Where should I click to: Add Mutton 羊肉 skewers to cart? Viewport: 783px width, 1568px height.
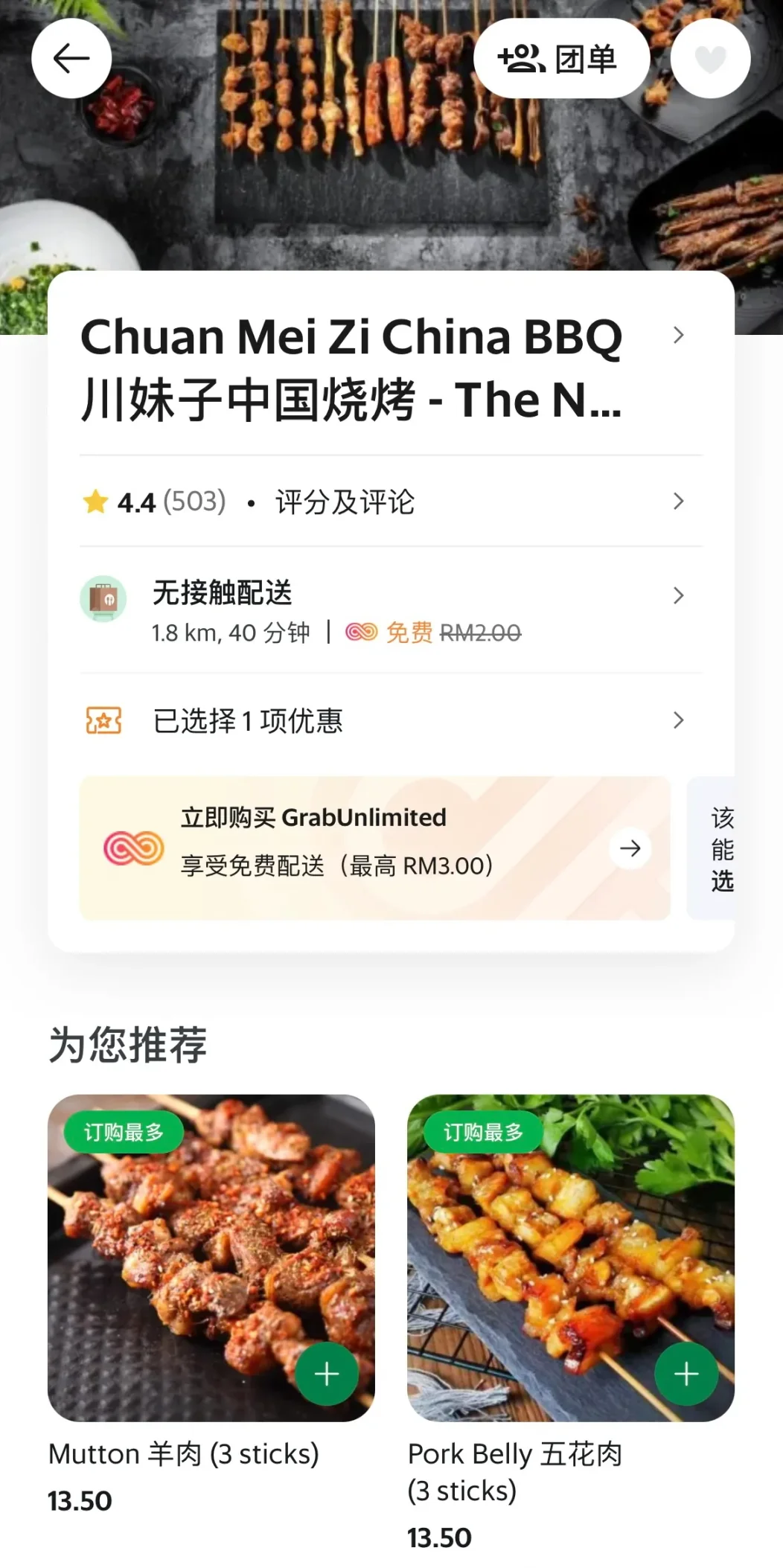point(327,1374)
